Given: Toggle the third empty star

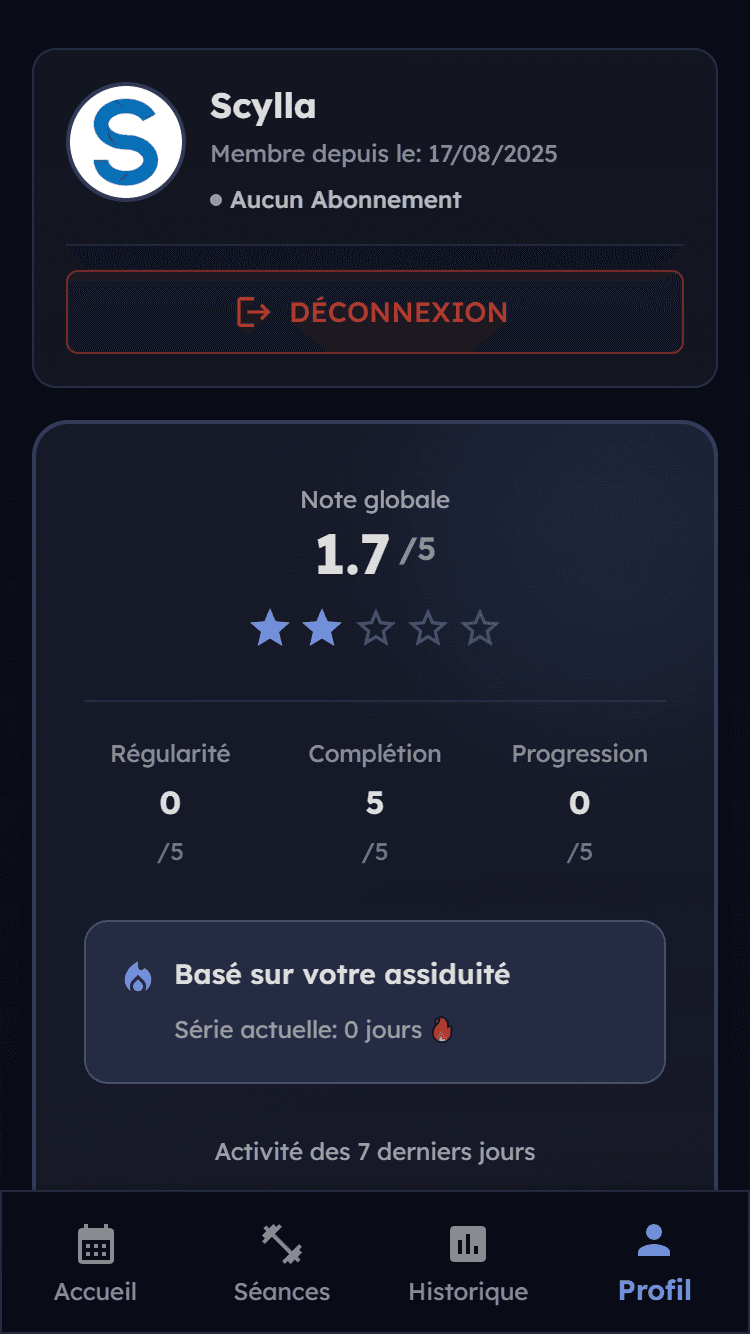Looking at the screenshot, I should pos(375,628).
